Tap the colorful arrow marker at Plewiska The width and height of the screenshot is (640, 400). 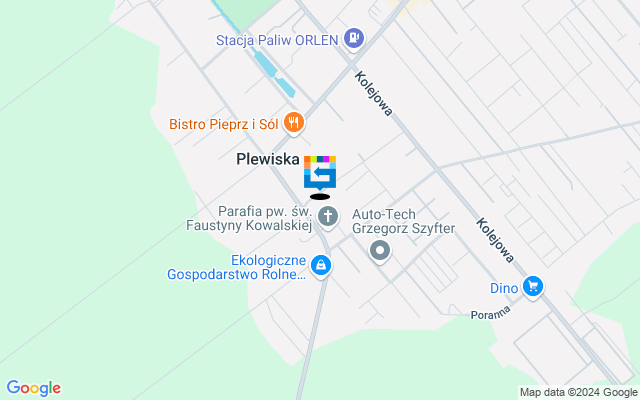pyautogui.click(x=320, y=172)
